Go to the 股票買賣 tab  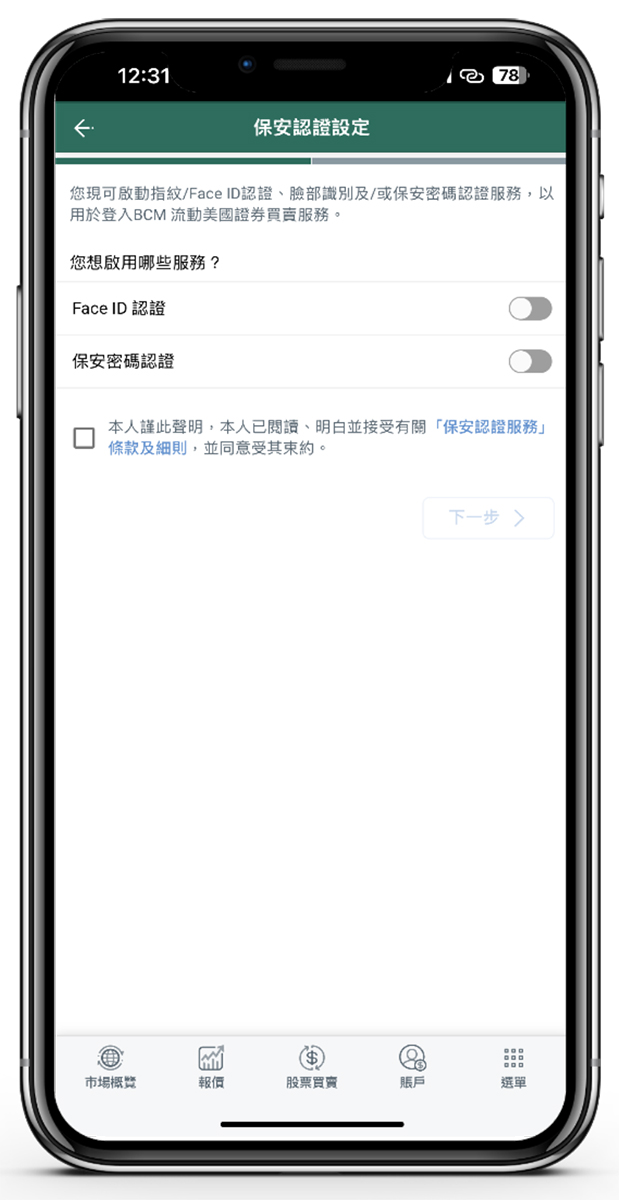click(311, 1066)
